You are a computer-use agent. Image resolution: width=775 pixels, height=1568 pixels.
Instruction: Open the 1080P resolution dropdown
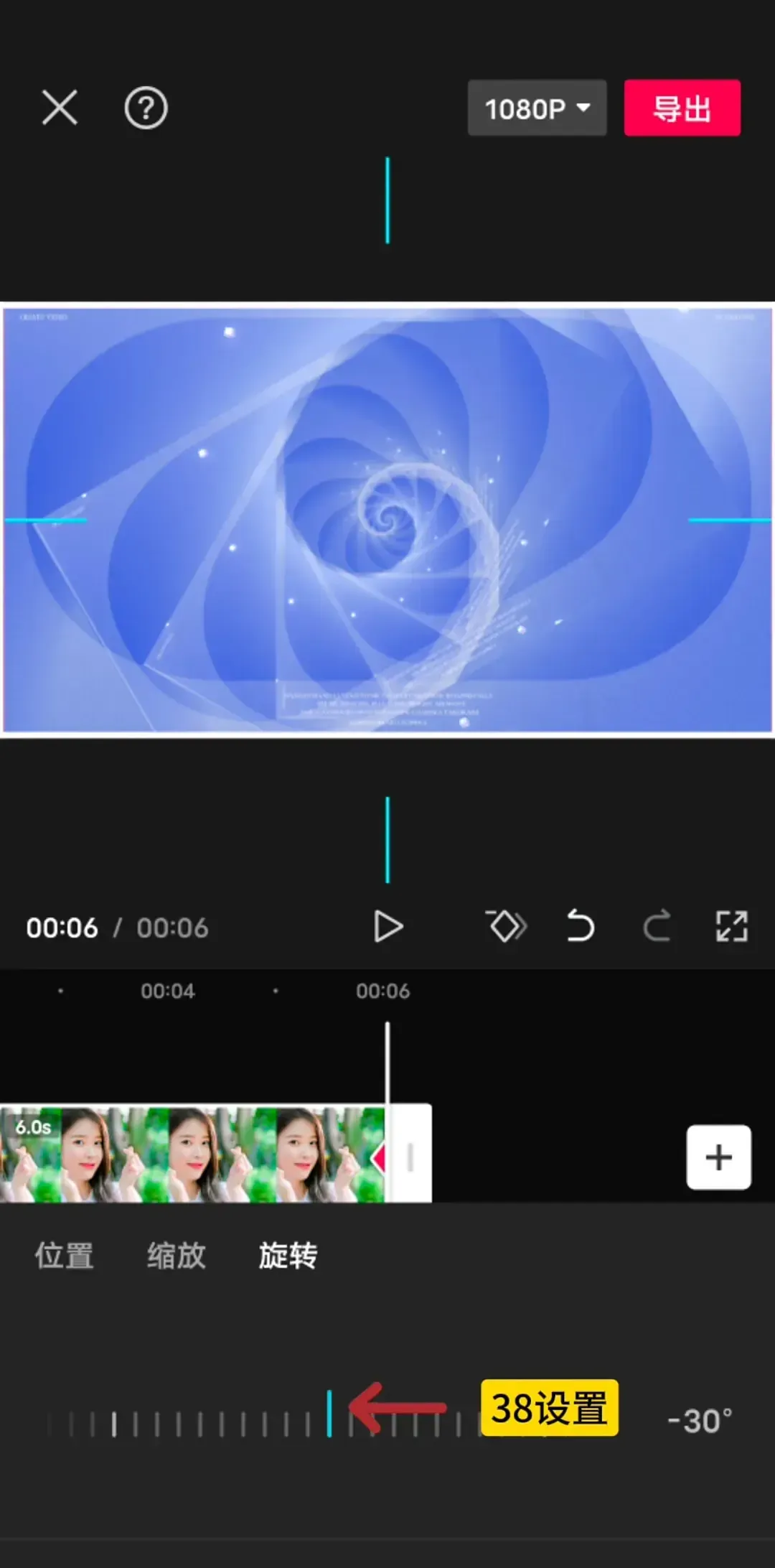[x=537, y=108]
